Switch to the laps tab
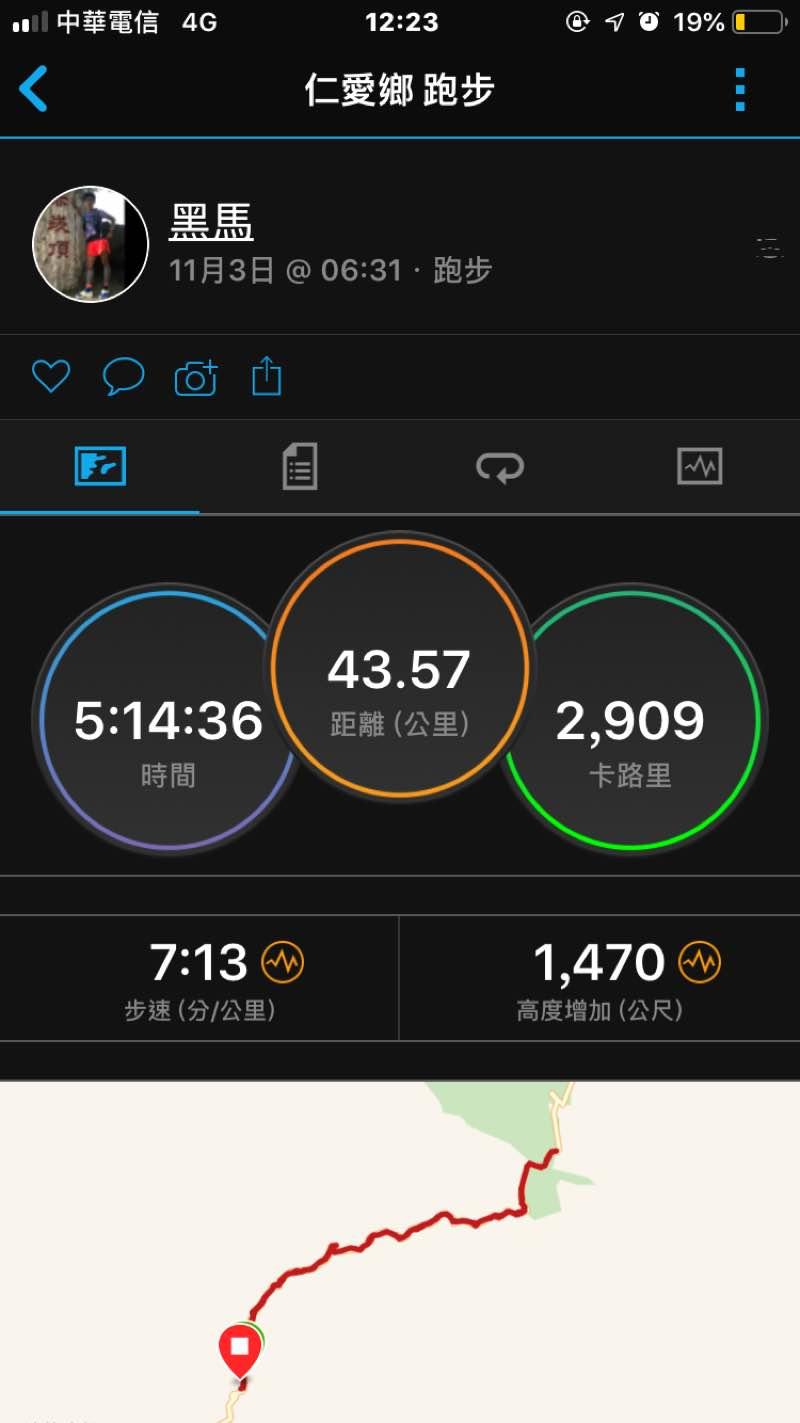The height and width of the screenshot is (1423, 800). pos(499,466)
